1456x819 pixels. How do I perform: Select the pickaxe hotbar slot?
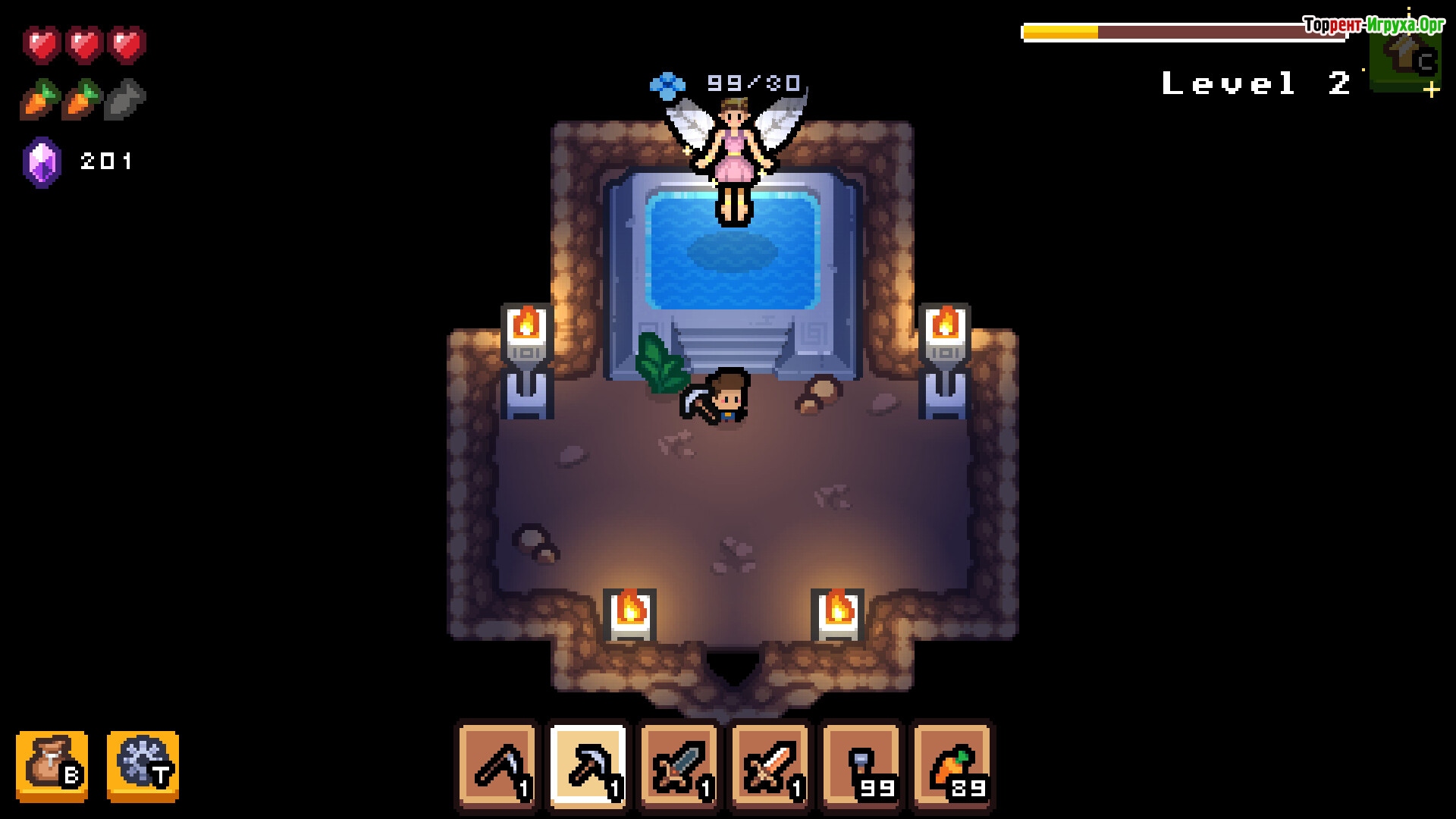589,767
